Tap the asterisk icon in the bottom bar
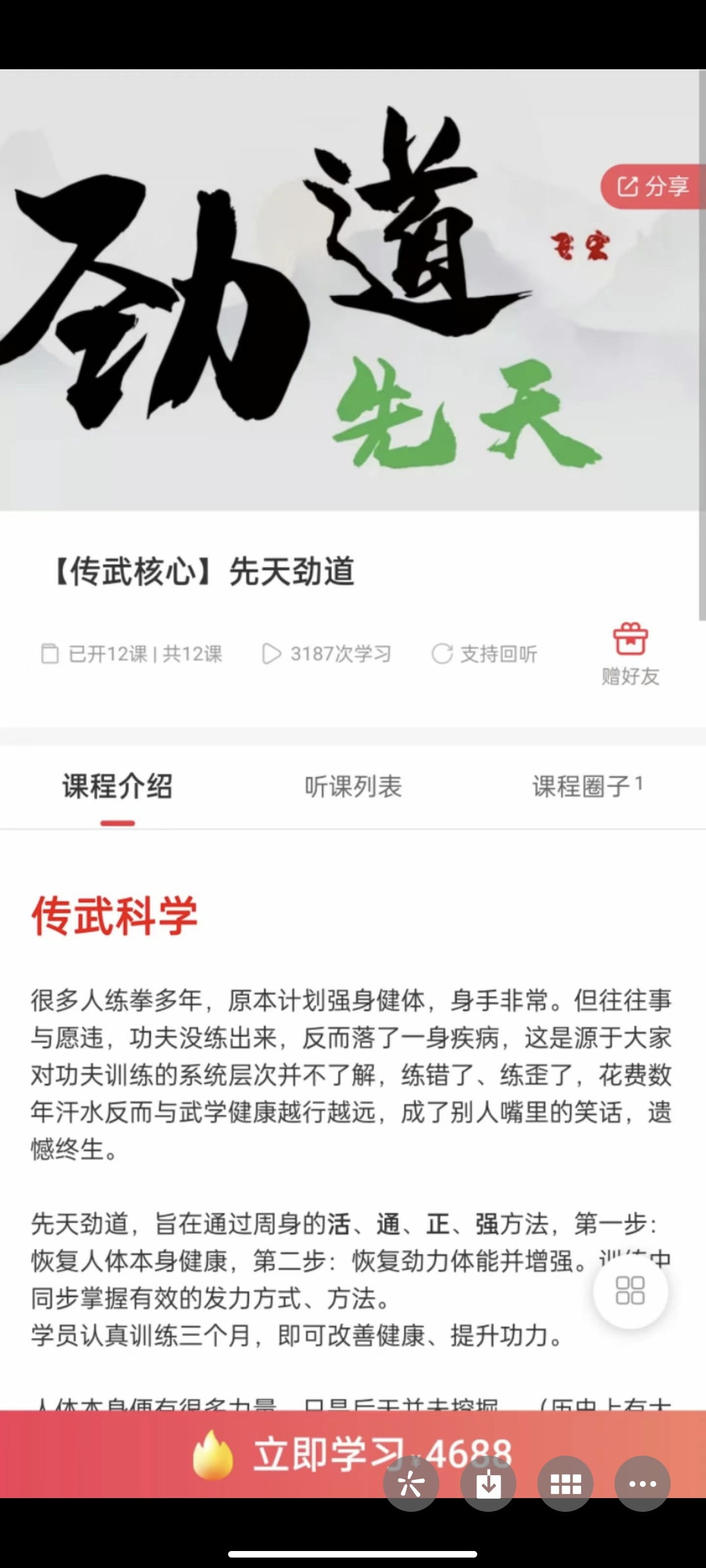The width and height of the screenshot is (706, 1568). click(411, 1483)
